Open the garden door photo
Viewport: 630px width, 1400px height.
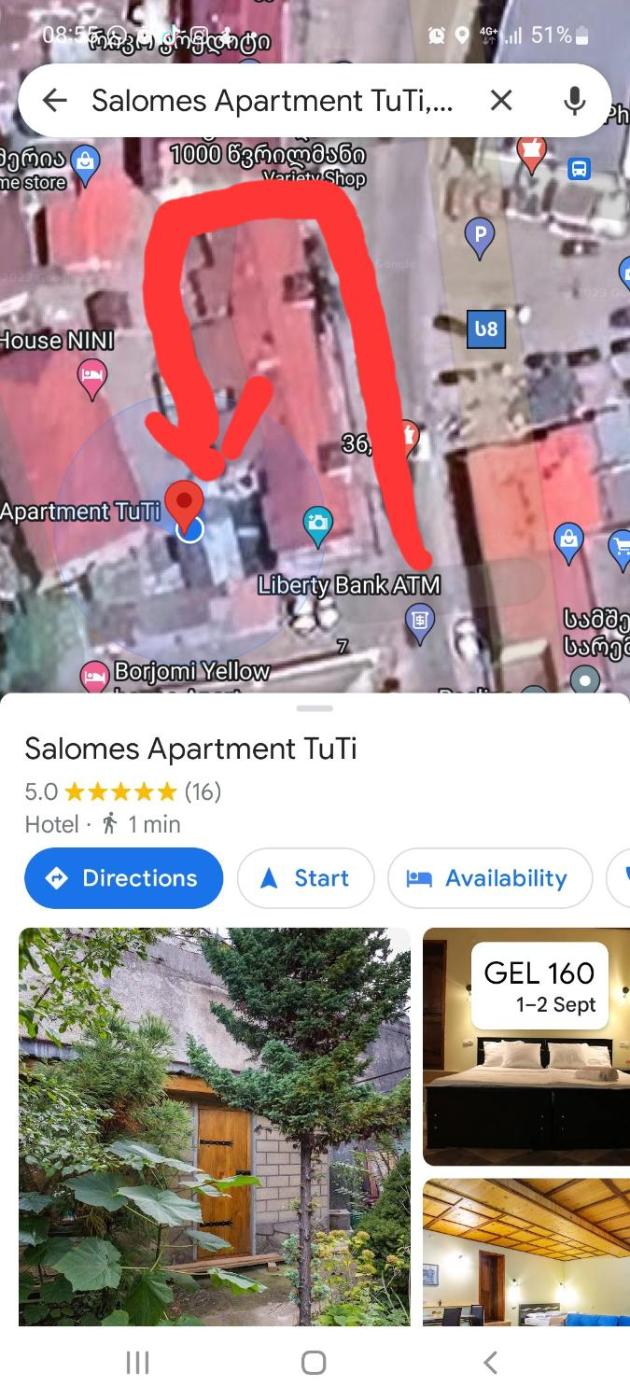click(x=214, y=1125)
